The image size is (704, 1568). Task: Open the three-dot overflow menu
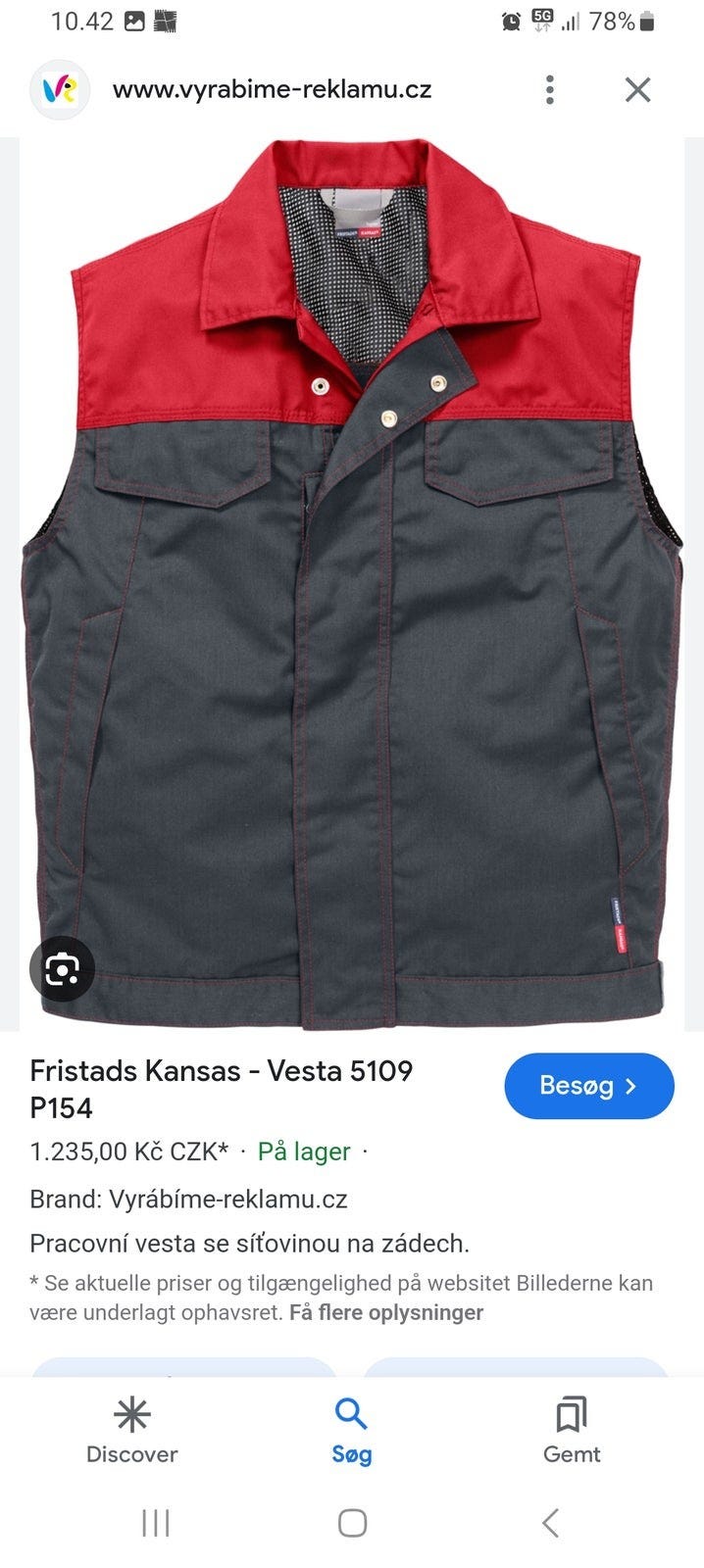pyautogui.click(x=550, y=90)
